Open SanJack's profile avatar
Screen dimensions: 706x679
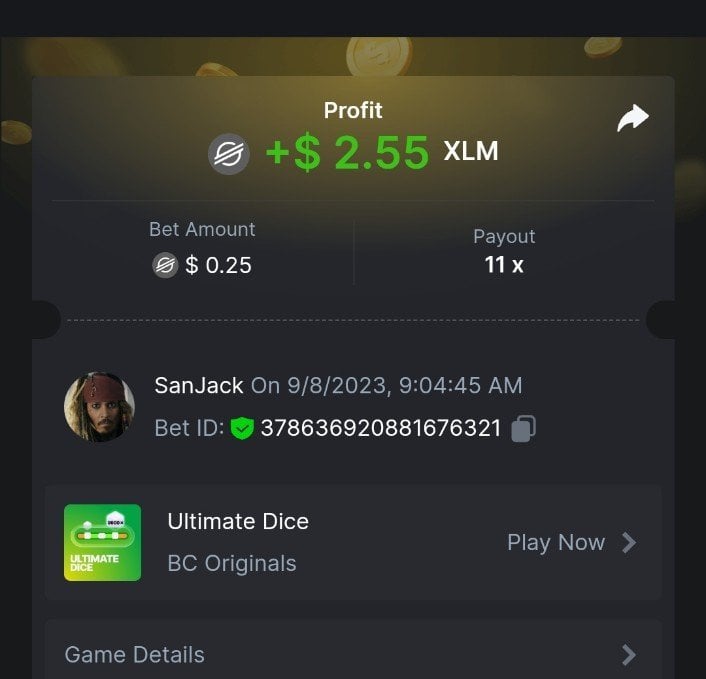click(x=99, y=407)
